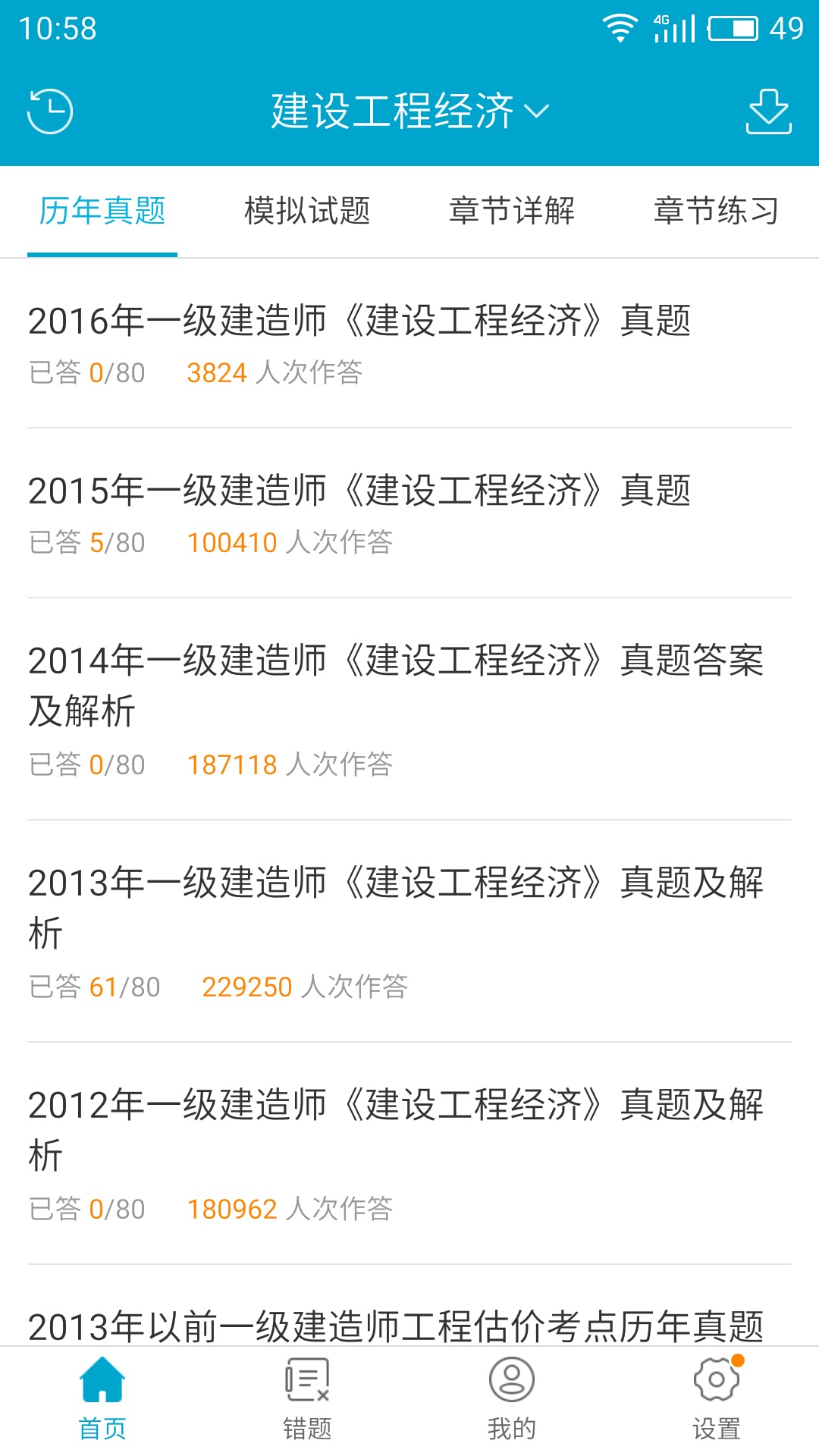This screenshot has width=819, height=1456.
Task: Open the history clock icon
Action: pyautogui.click(x=50, y=111)
